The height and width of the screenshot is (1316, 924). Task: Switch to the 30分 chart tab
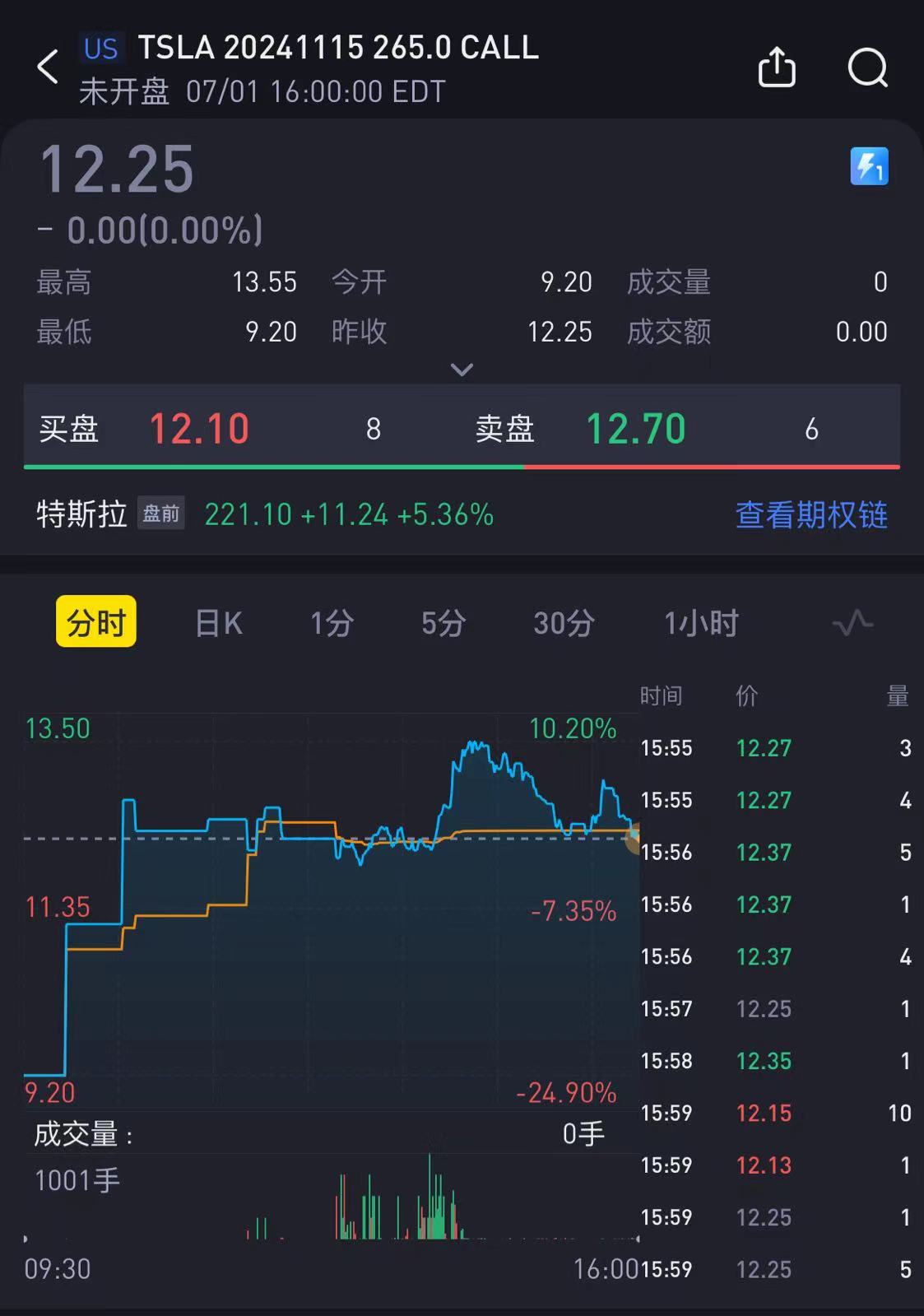click(564, 623)
